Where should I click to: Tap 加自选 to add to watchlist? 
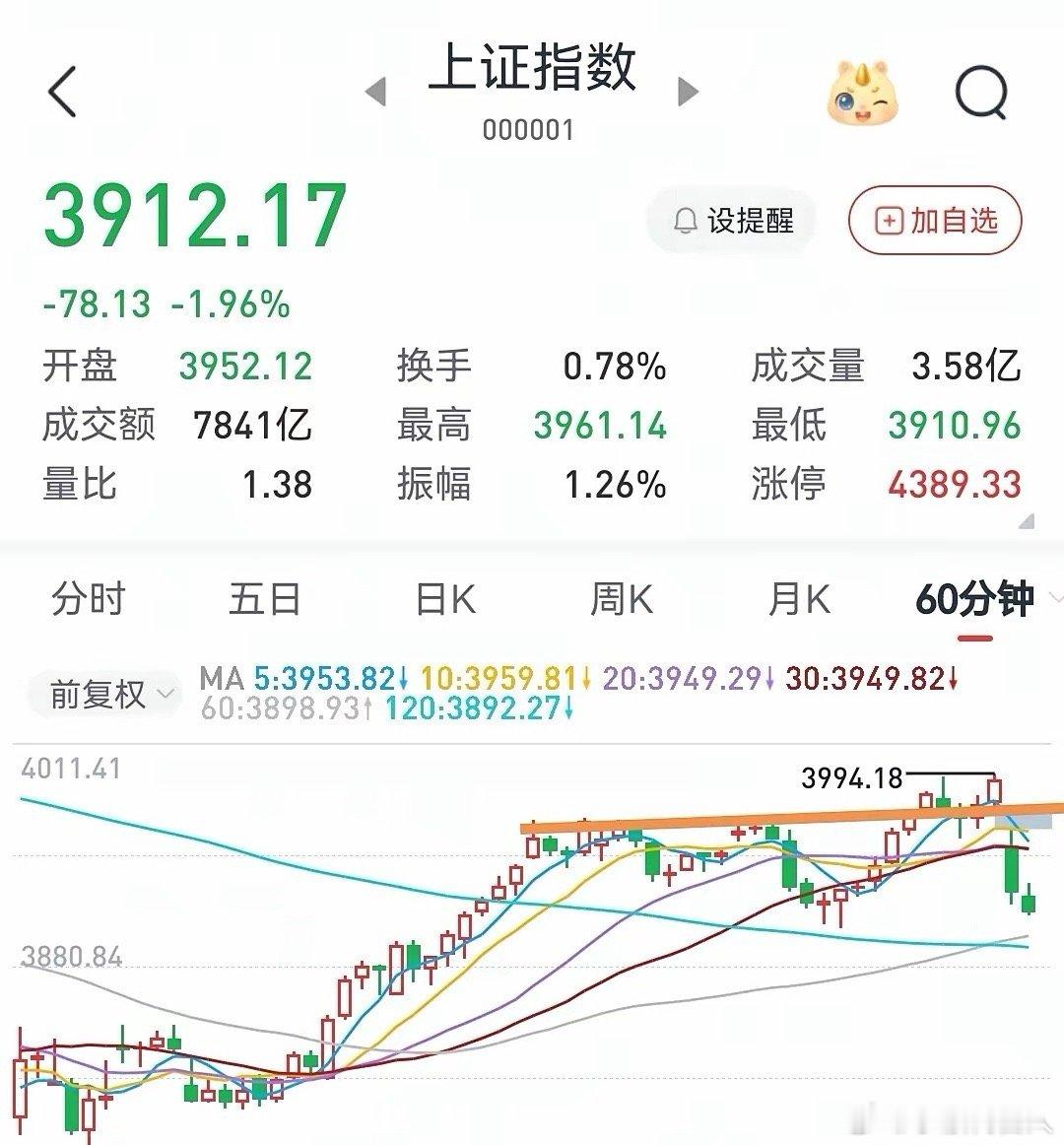tap(936, 221)
